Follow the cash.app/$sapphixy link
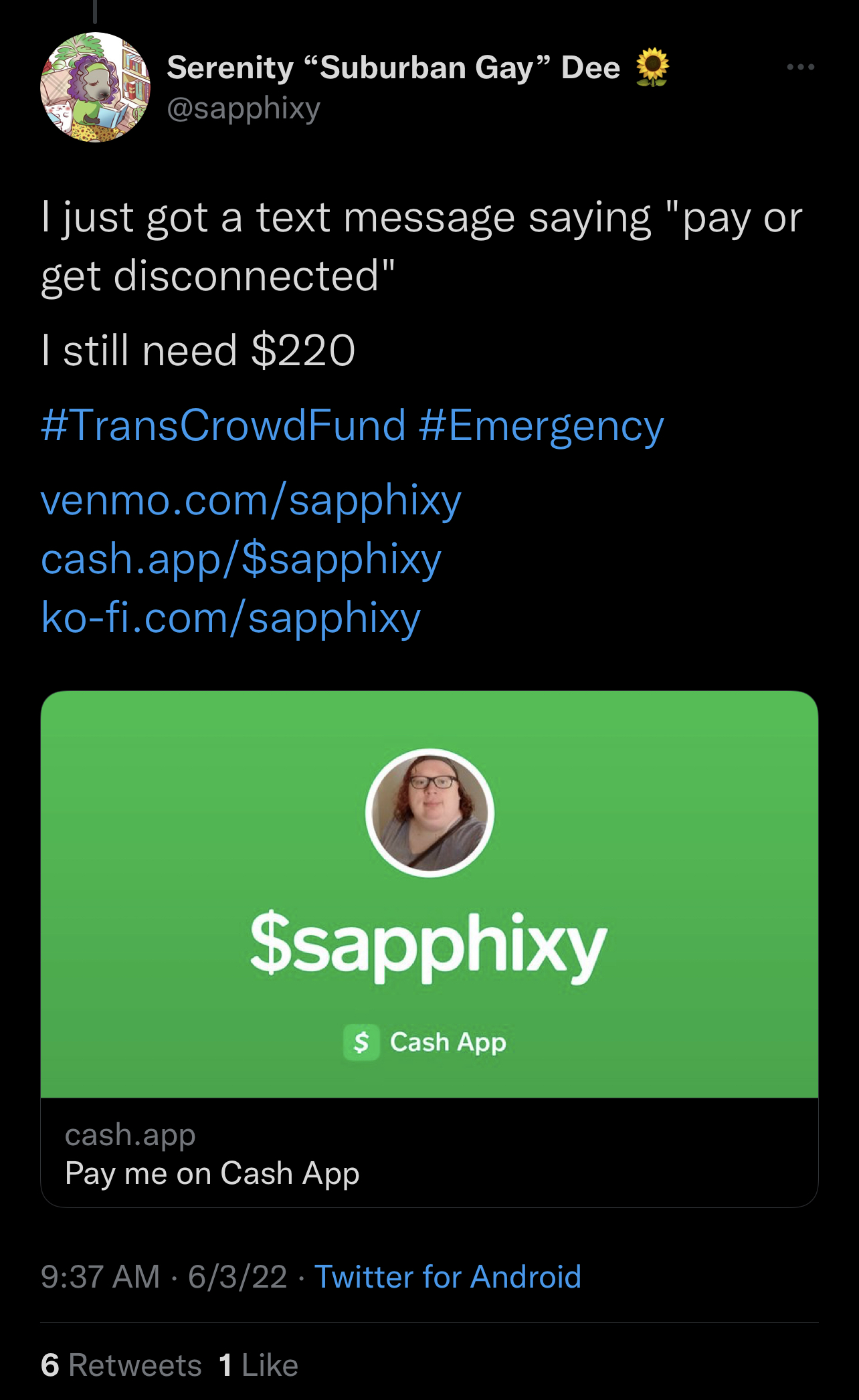 [241, 559]
